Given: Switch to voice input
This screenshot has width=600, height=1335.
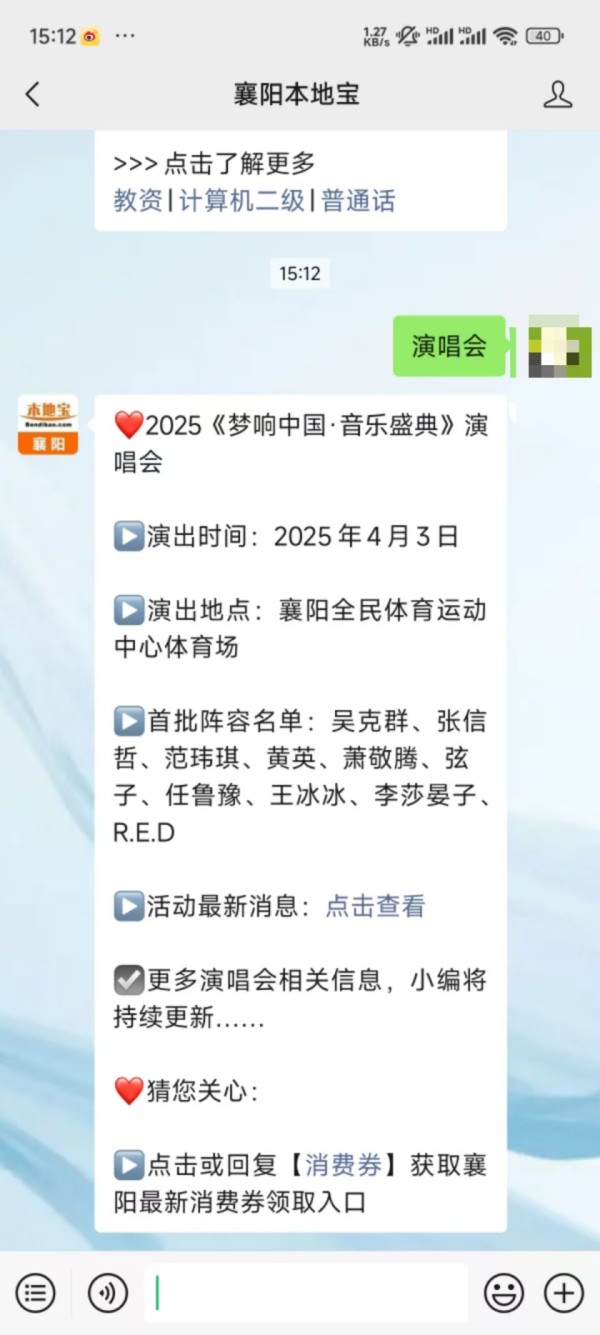Looking at the screenshot, I should click(108, 1293).
